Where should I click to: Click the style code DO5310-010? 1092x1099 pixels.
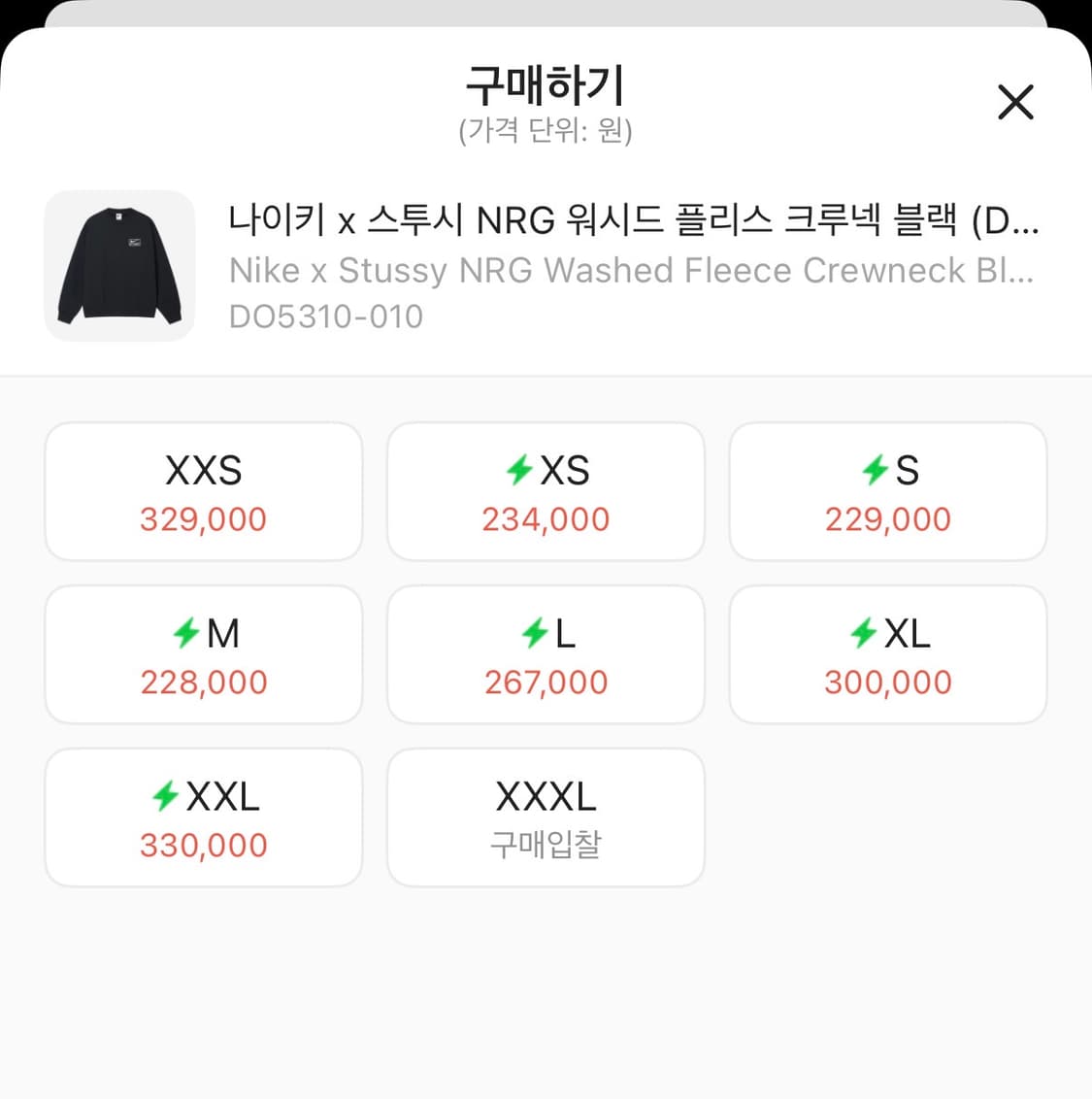(x=326, y=316)
